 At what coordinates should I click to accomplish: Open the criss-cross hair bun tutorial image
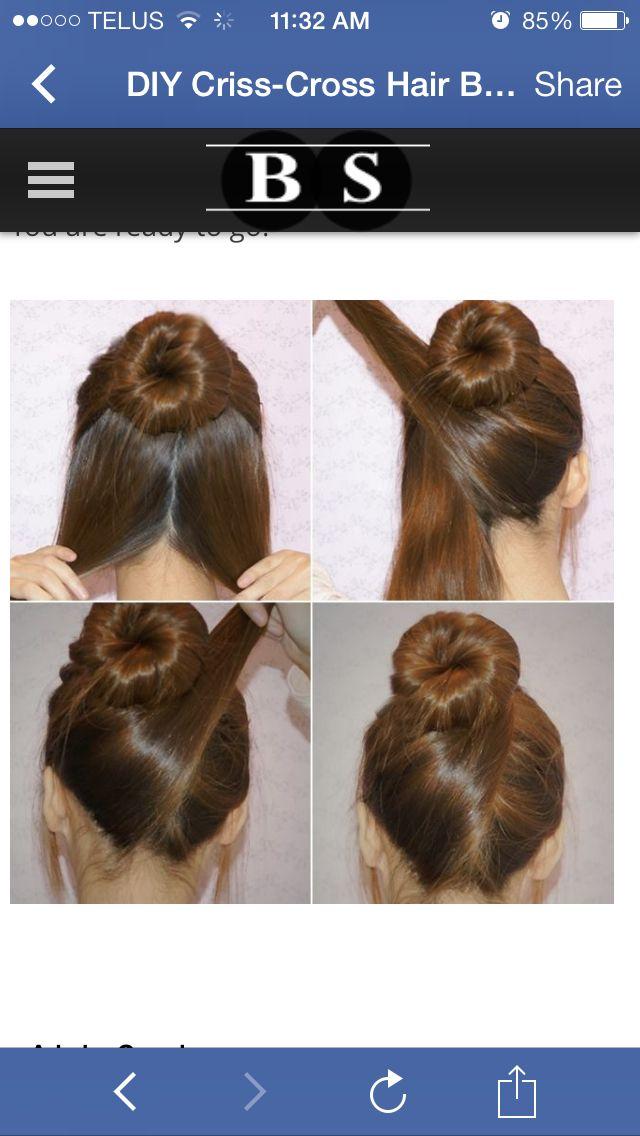click(x=312, y=601)
